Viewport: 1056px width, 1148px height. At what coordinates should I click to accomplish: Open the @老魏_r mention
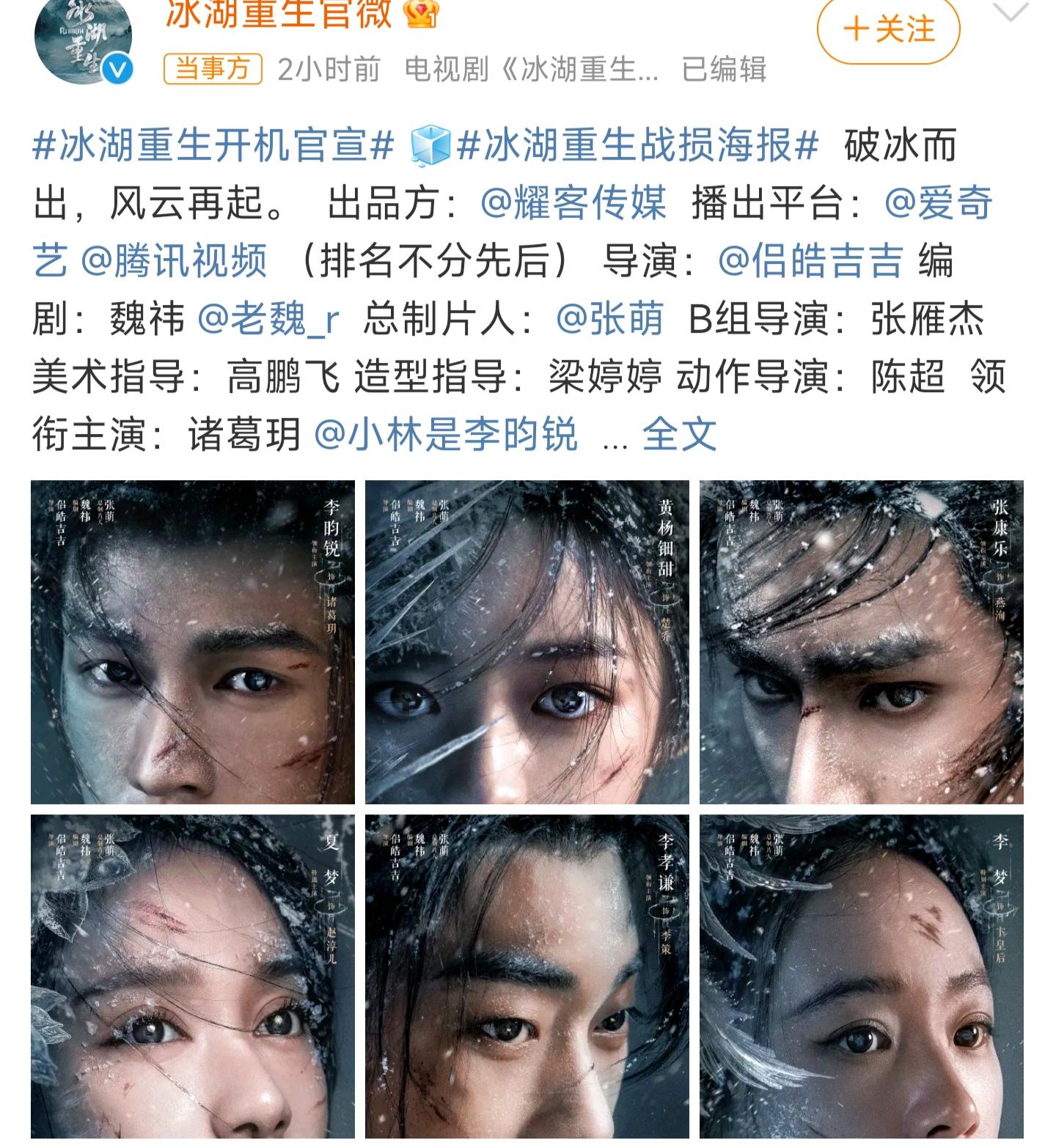pyautogui.click(x=268, y=319)
